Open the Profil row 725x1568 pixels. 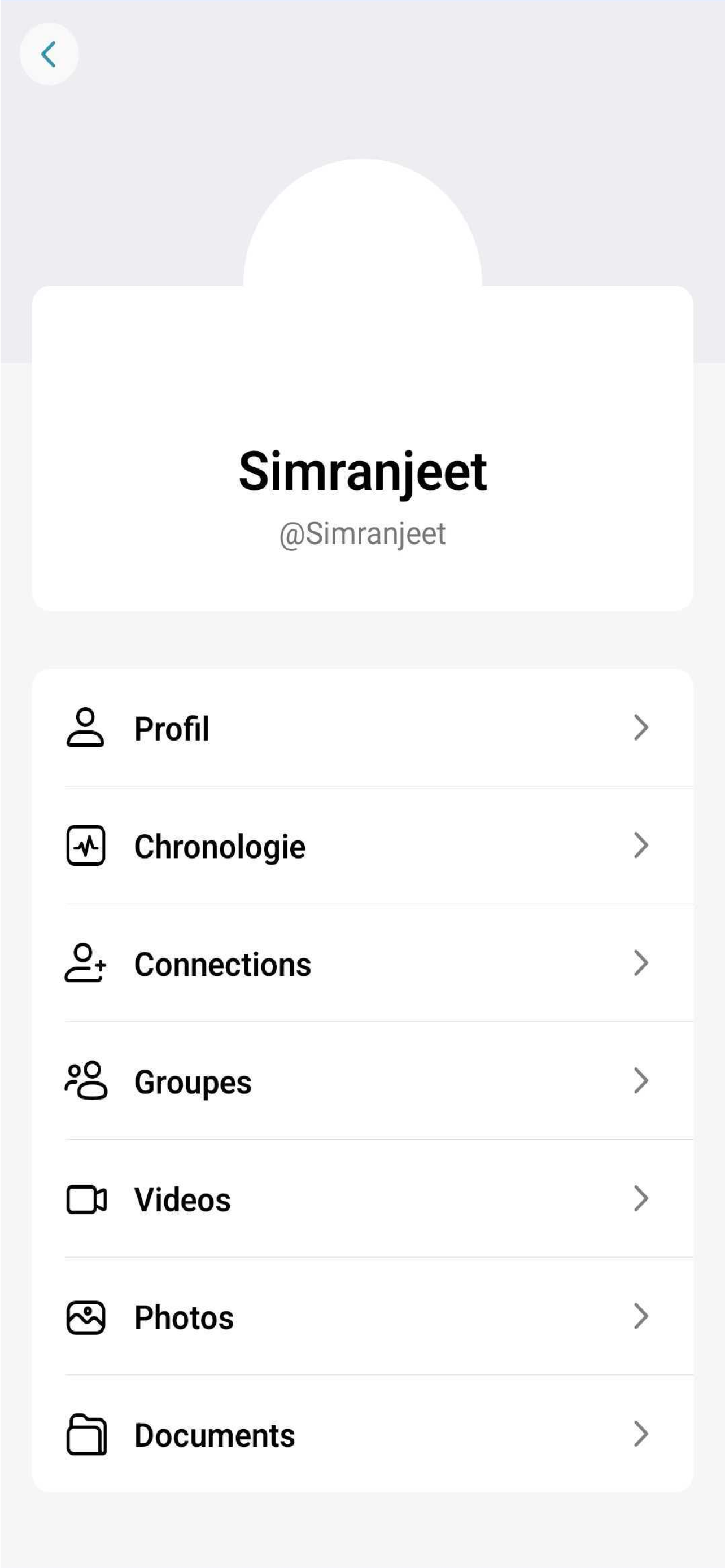(362, 728)
